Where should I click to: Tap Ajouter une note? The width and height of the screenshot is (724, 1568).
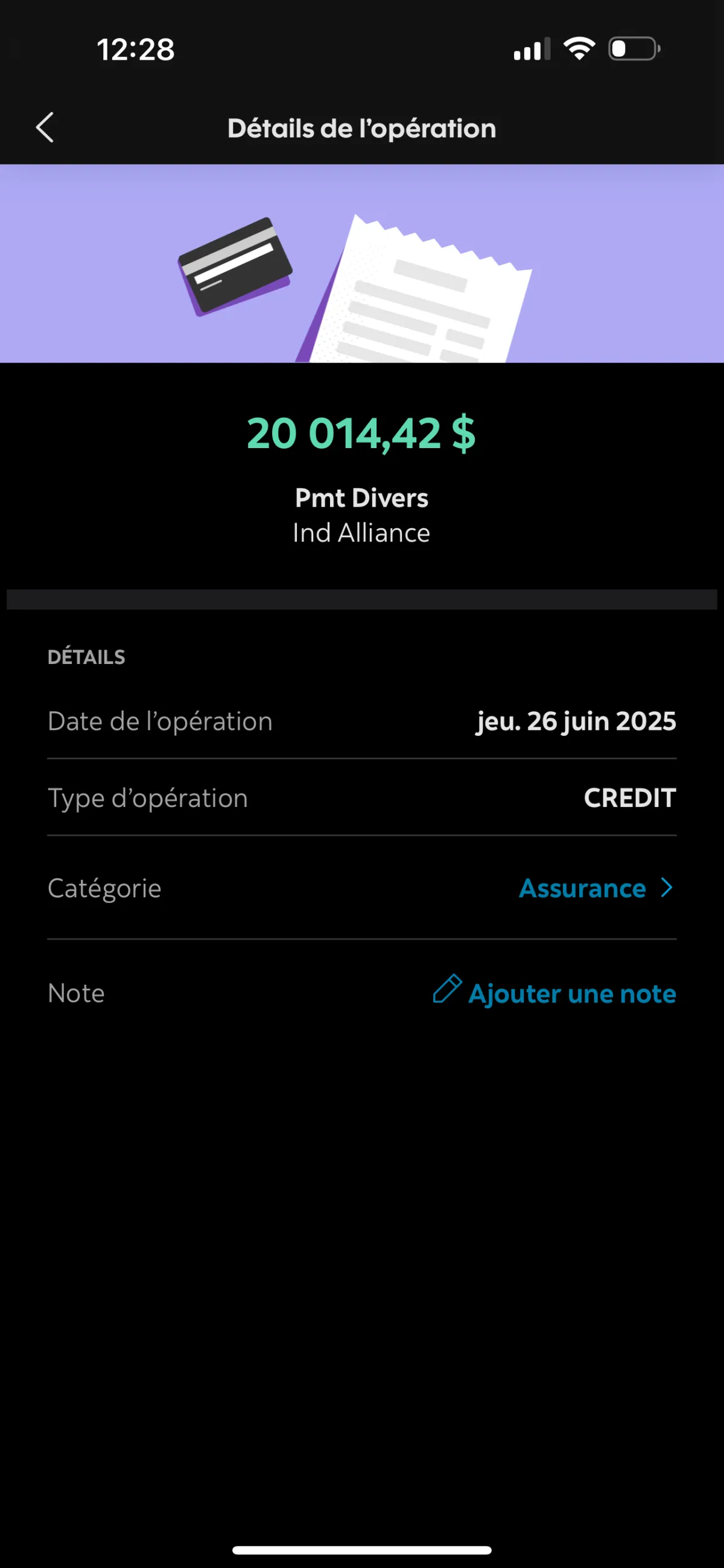(554, 993)
